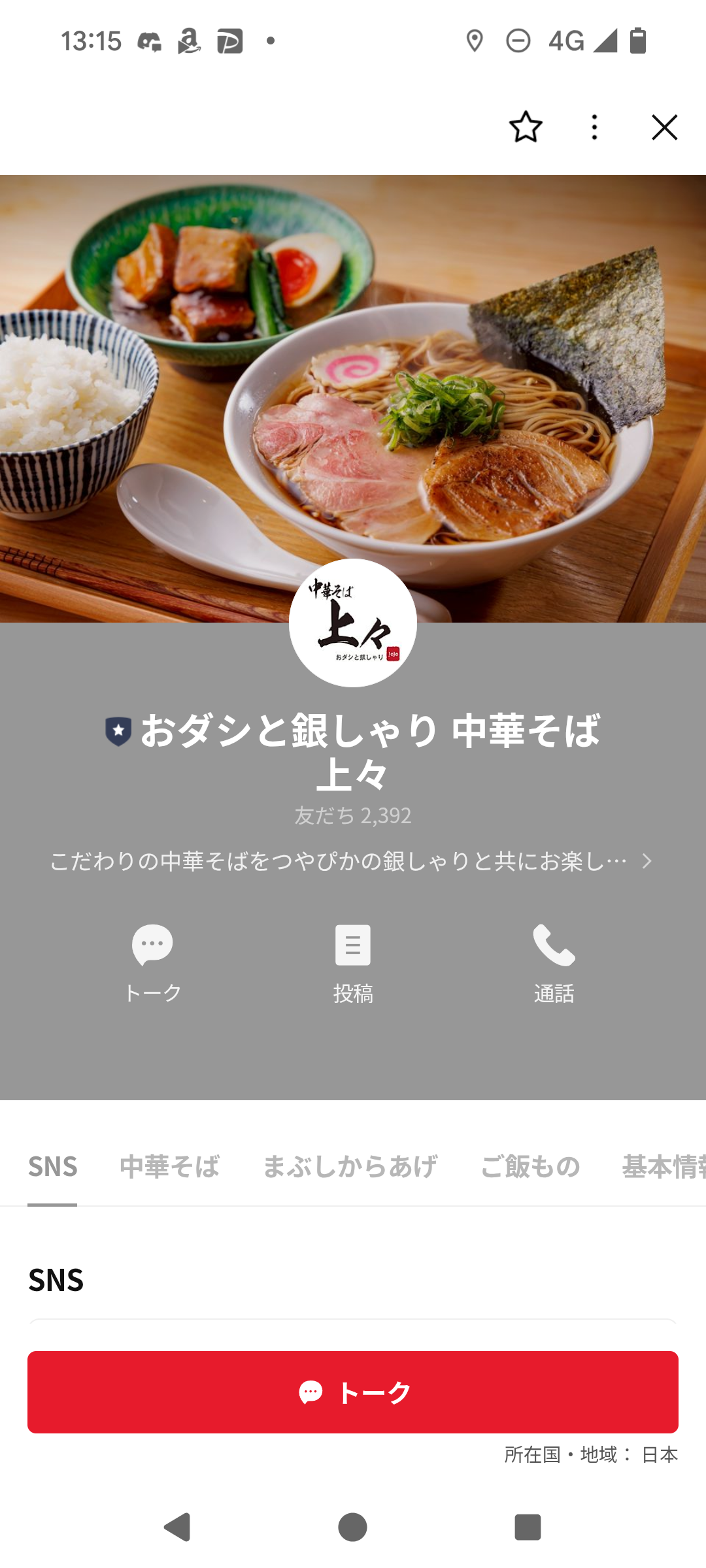Switch to the ご飯もの tab
The height and width of the screenshot is (1568, 706).
[x=530, y=1167]
